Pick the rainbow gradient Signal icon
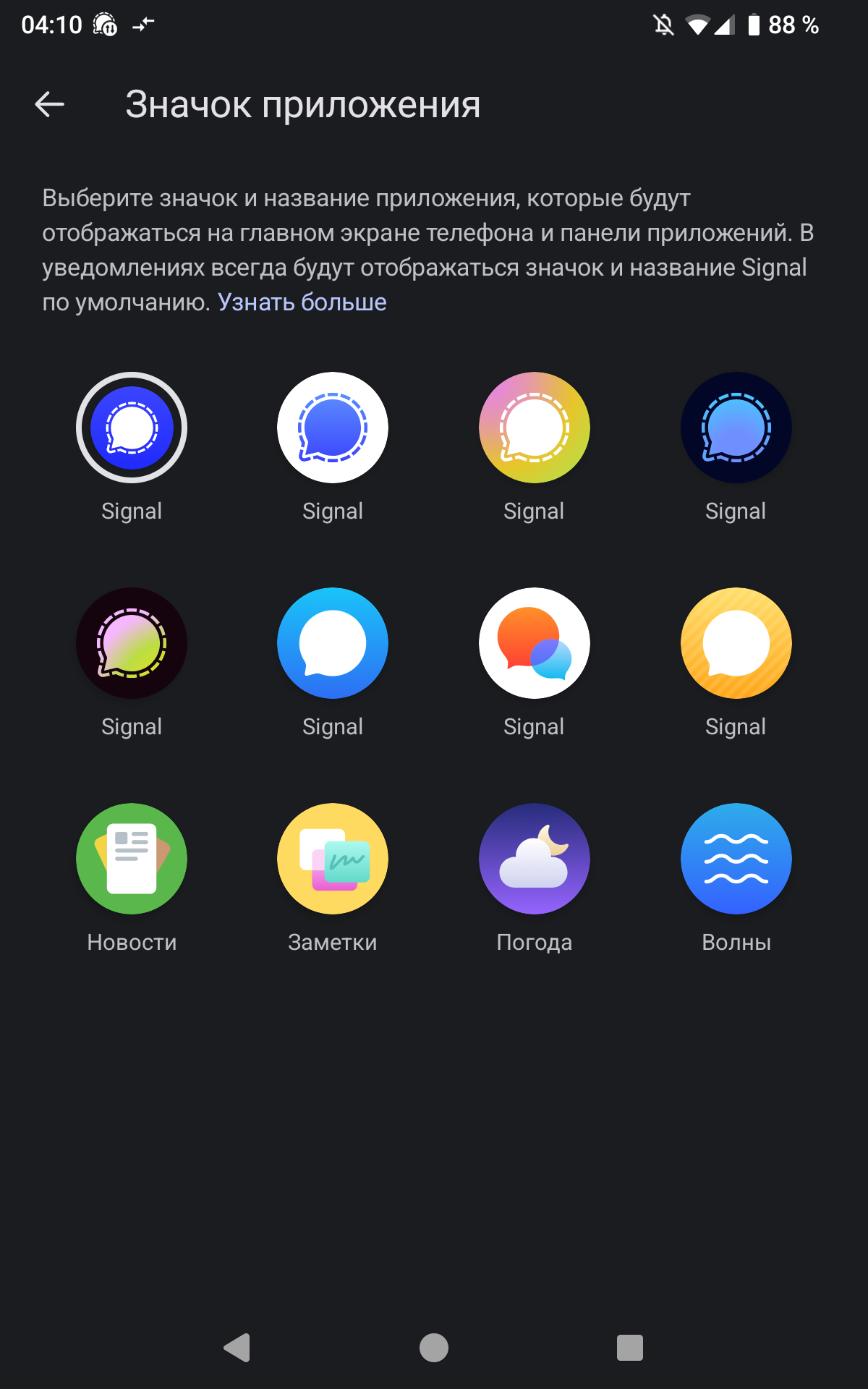 535,428
